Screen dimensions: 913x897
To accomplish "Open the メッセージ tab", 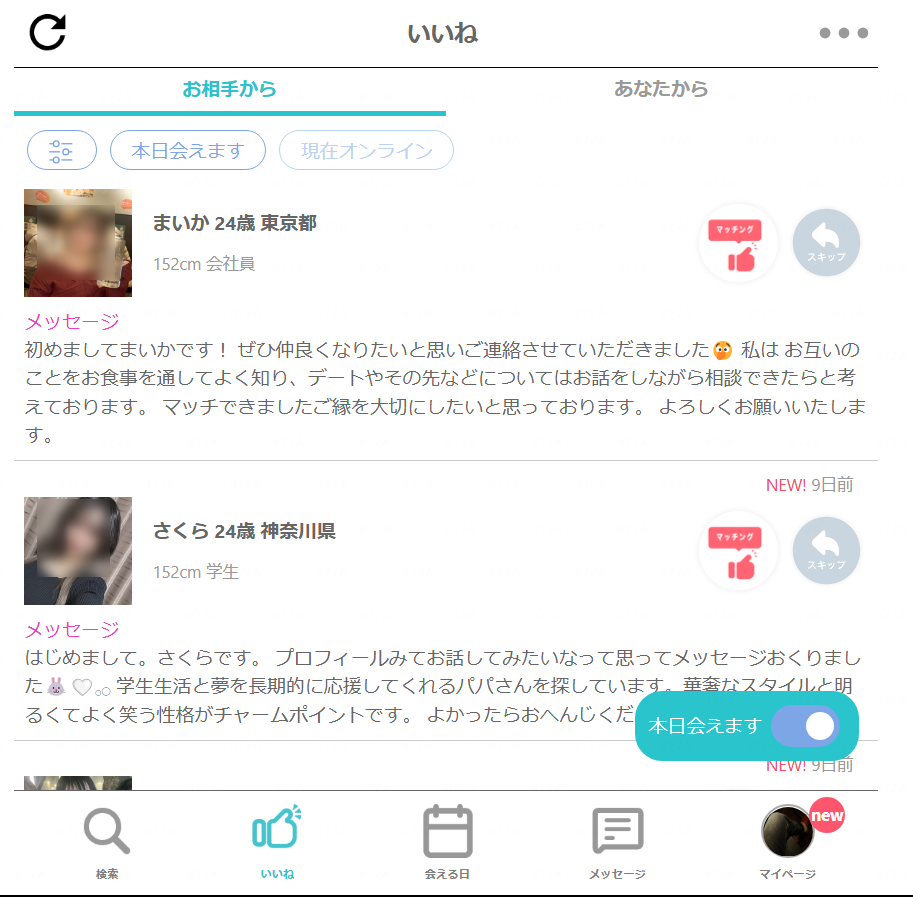I will (617, 843).
